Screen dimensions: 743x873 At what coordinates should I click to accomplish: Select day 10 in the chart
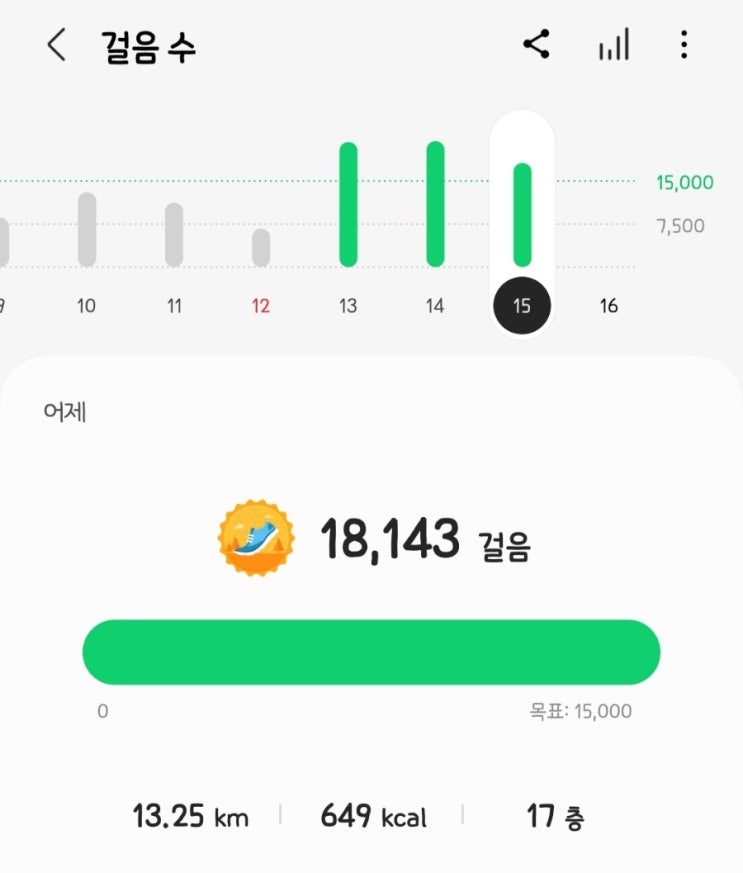pyautogui.click(x=87, y=305)
